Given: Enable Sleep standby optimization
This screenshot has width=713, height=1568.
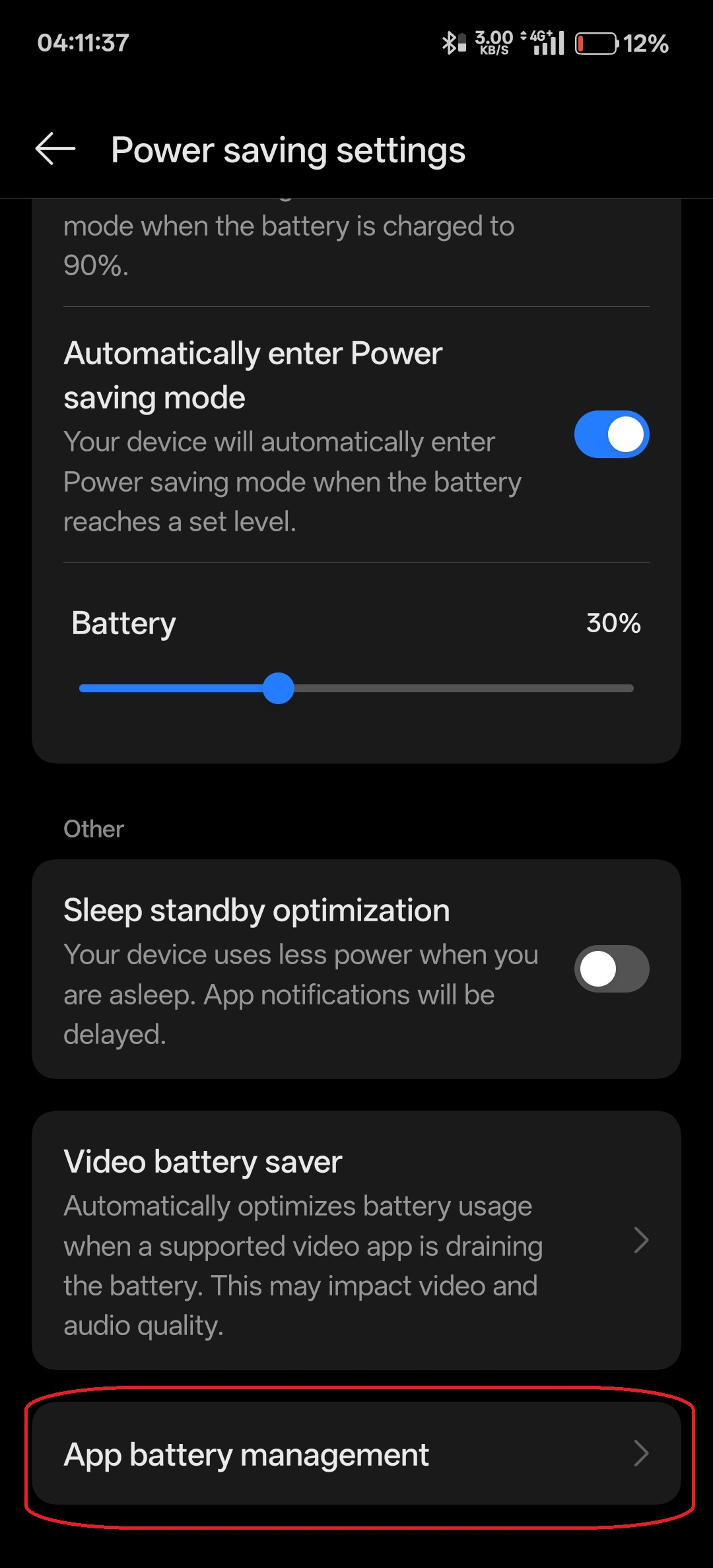Looking at the screenshot, I should (611, 969).
